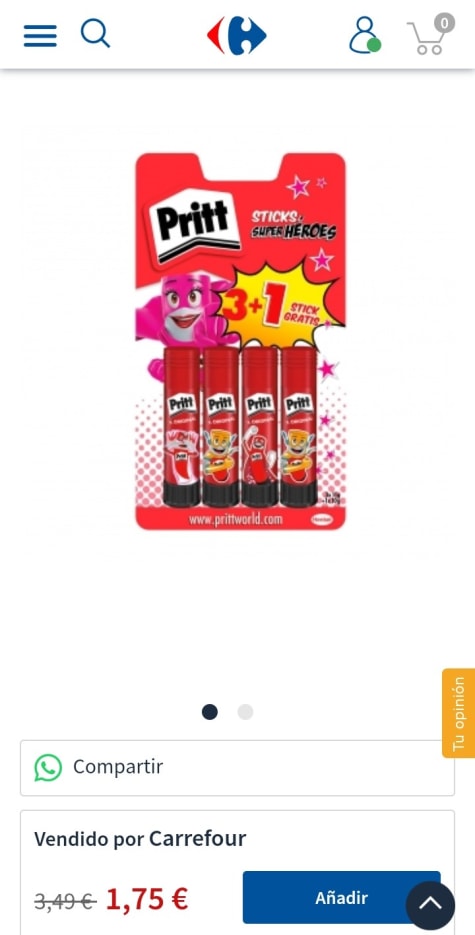Screen dimensions: 475x935
Task: Open the user account icon
Action: (364, 35)
